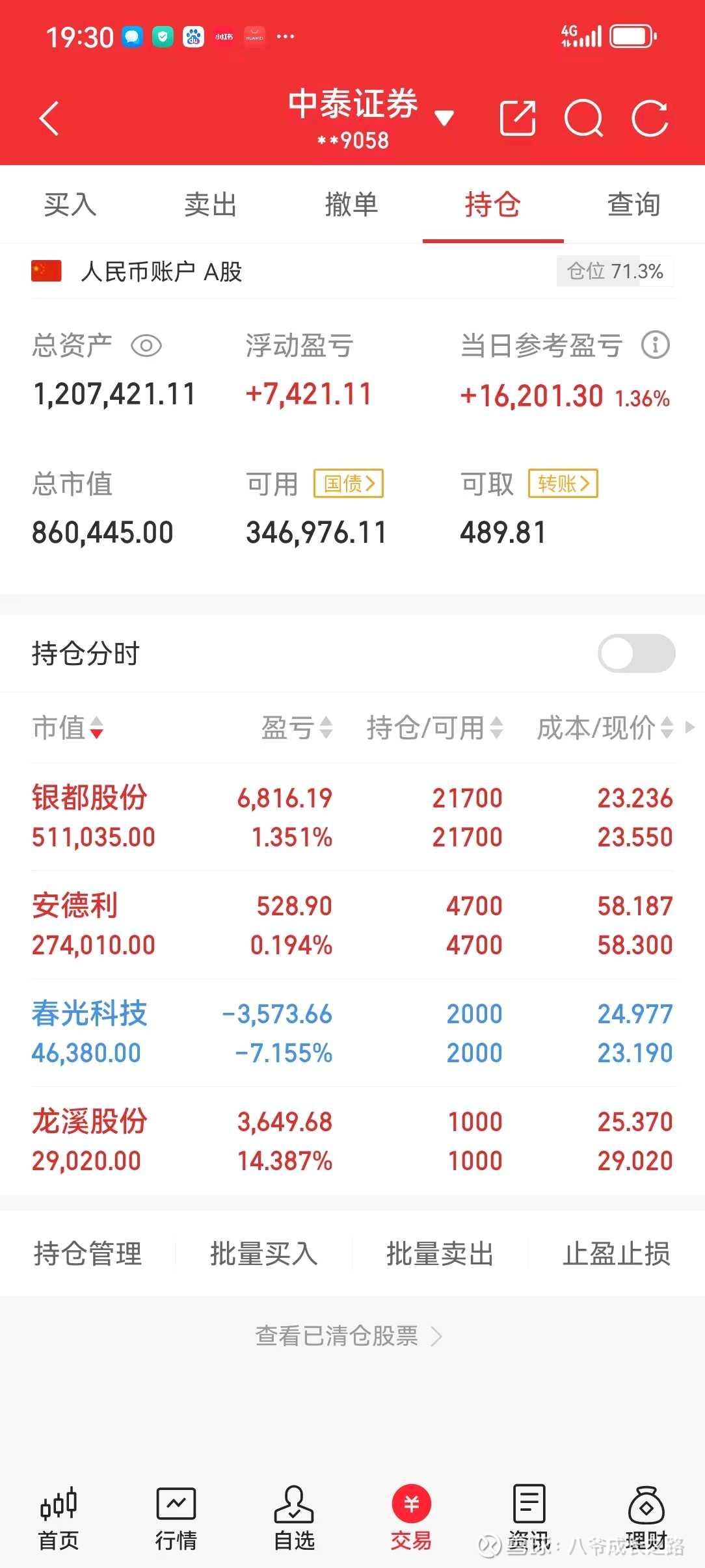705x1568 pixels.
Task: Open the 撤单 tab
Action: [352, 205]
